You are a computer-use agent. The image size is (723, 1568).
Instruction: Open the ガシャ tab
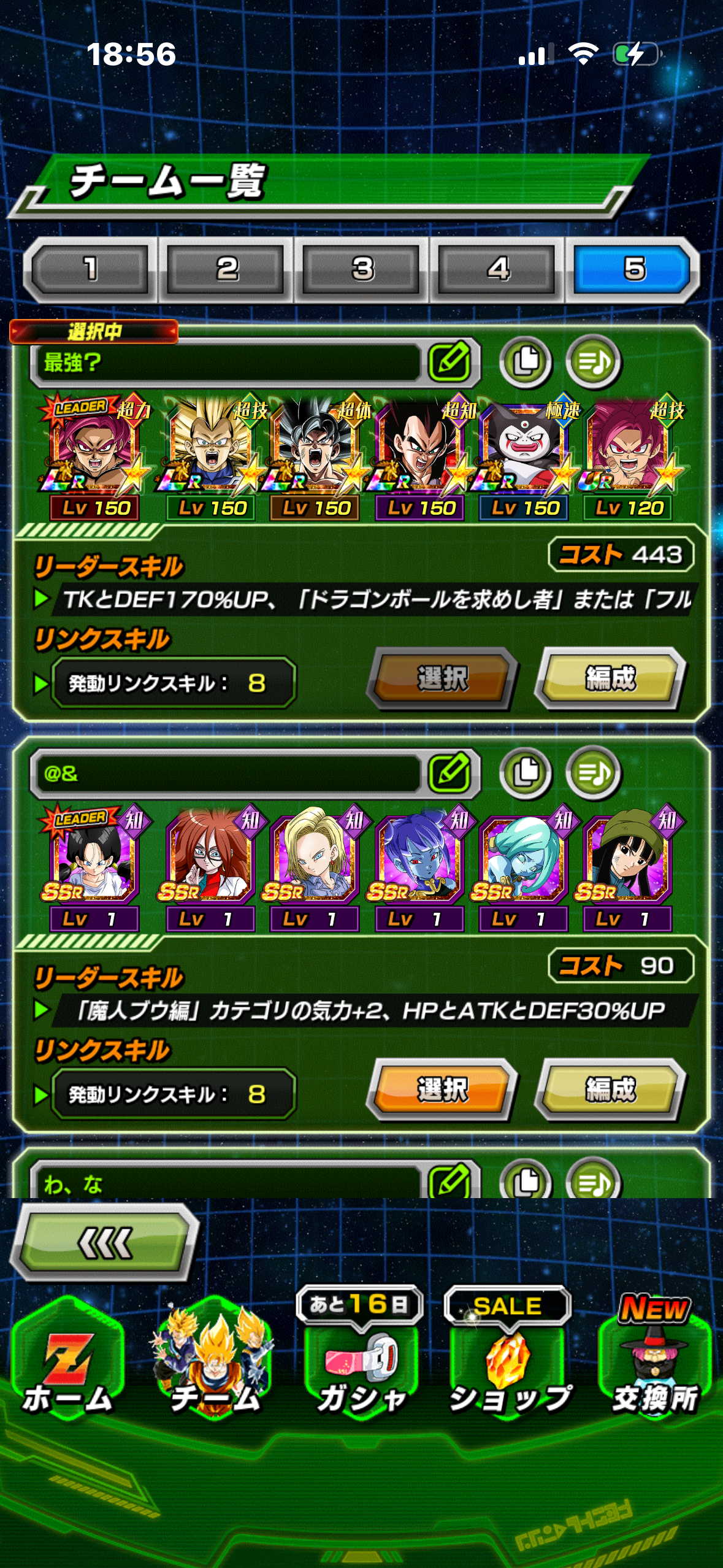tap(361, 1362)
